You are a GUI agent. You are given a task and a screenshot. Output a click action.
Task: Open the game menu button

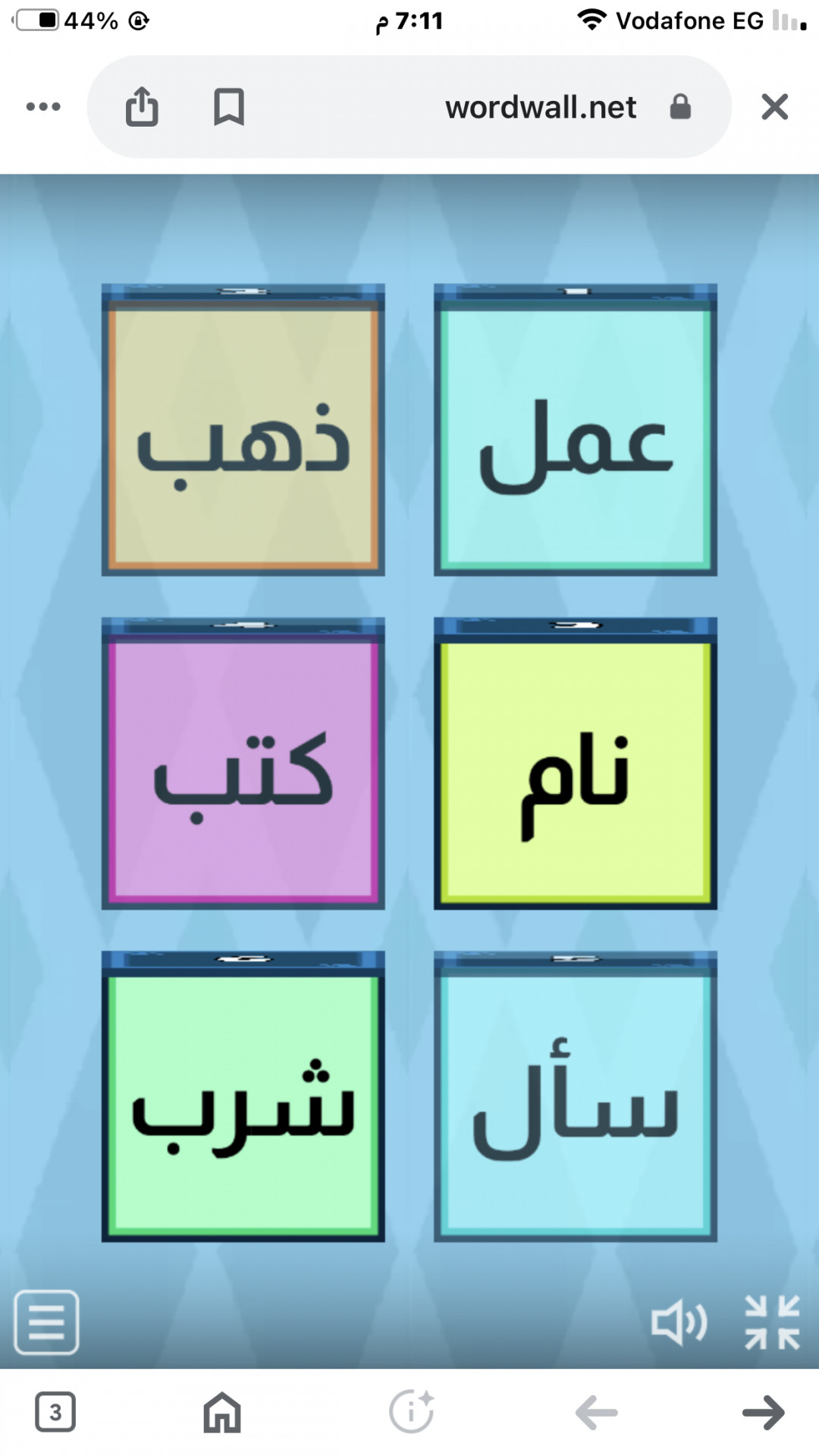pyautogui.click(x=46, y=1323)
